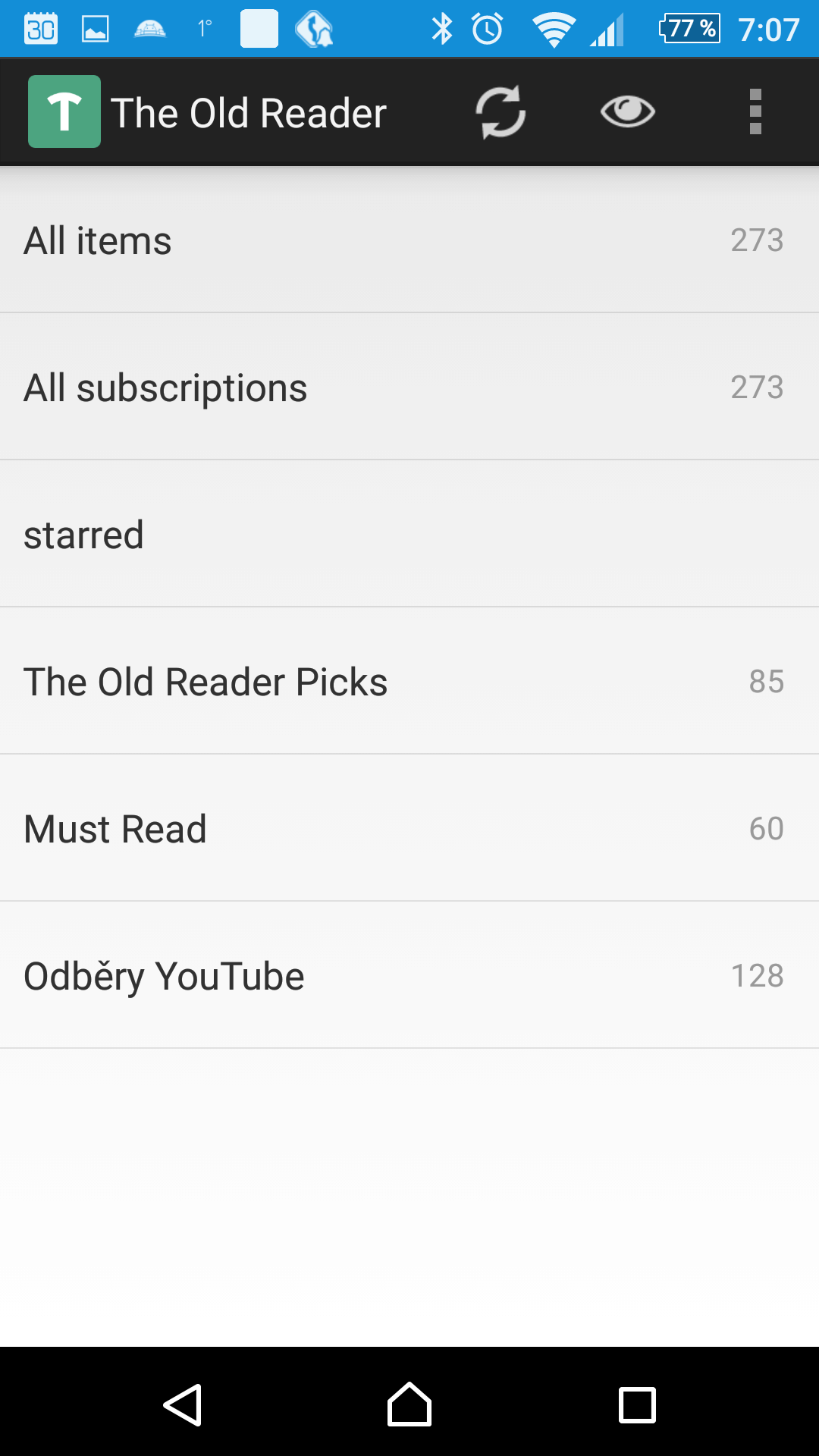Open Odběry YouTube folder
The width and height of the screenshot is (819, 1456).
(409, 975)
